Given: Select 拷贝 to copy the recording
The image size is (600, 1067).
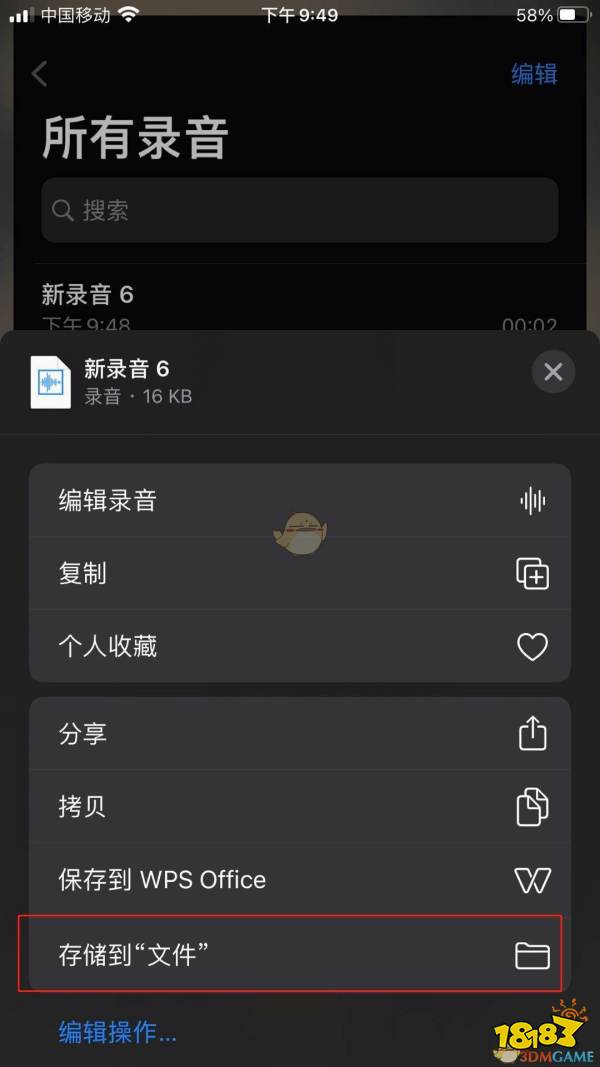Looking at the screenshot, I should coord(300,807).
